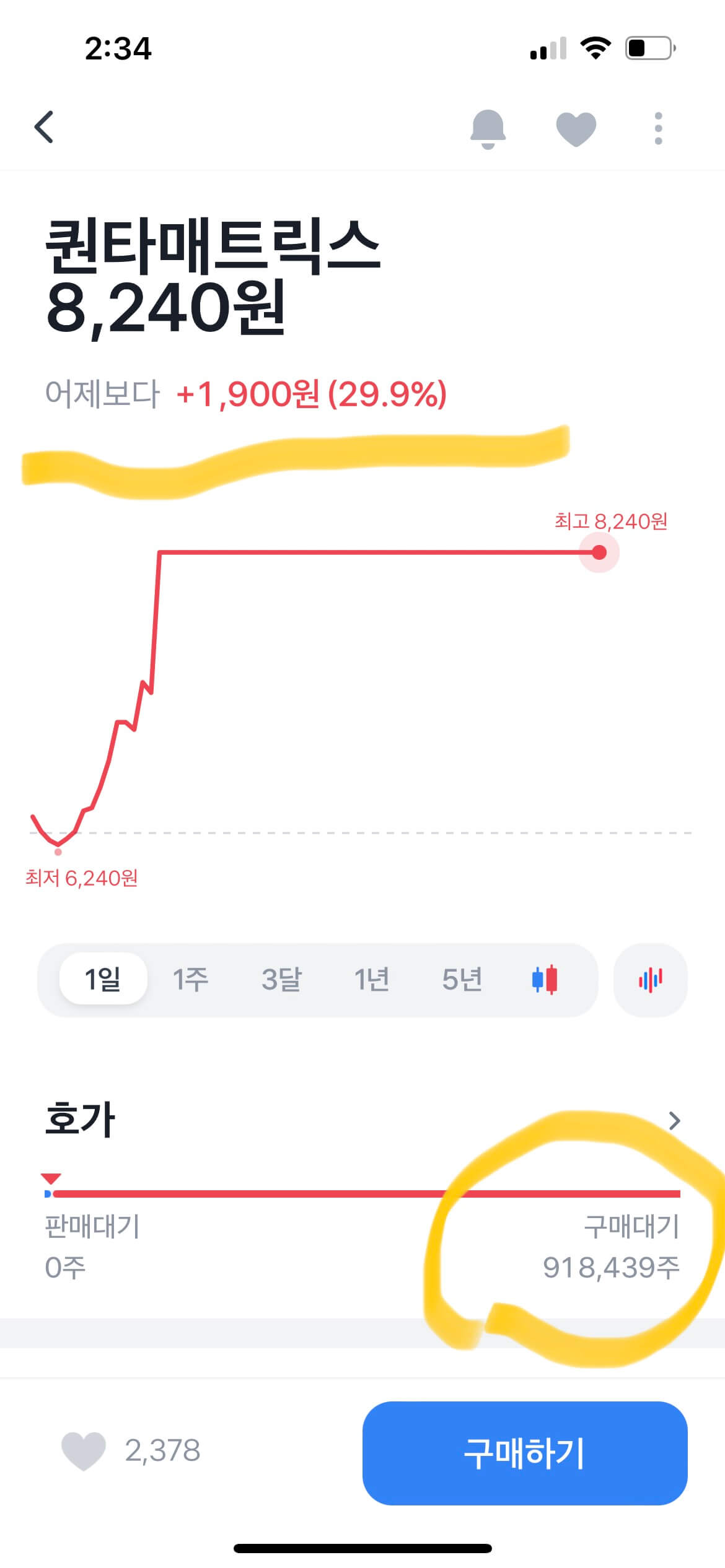Open the three-dot overflow menu
This screenshot has height=1568, width=725.
(x=658, y=129)
